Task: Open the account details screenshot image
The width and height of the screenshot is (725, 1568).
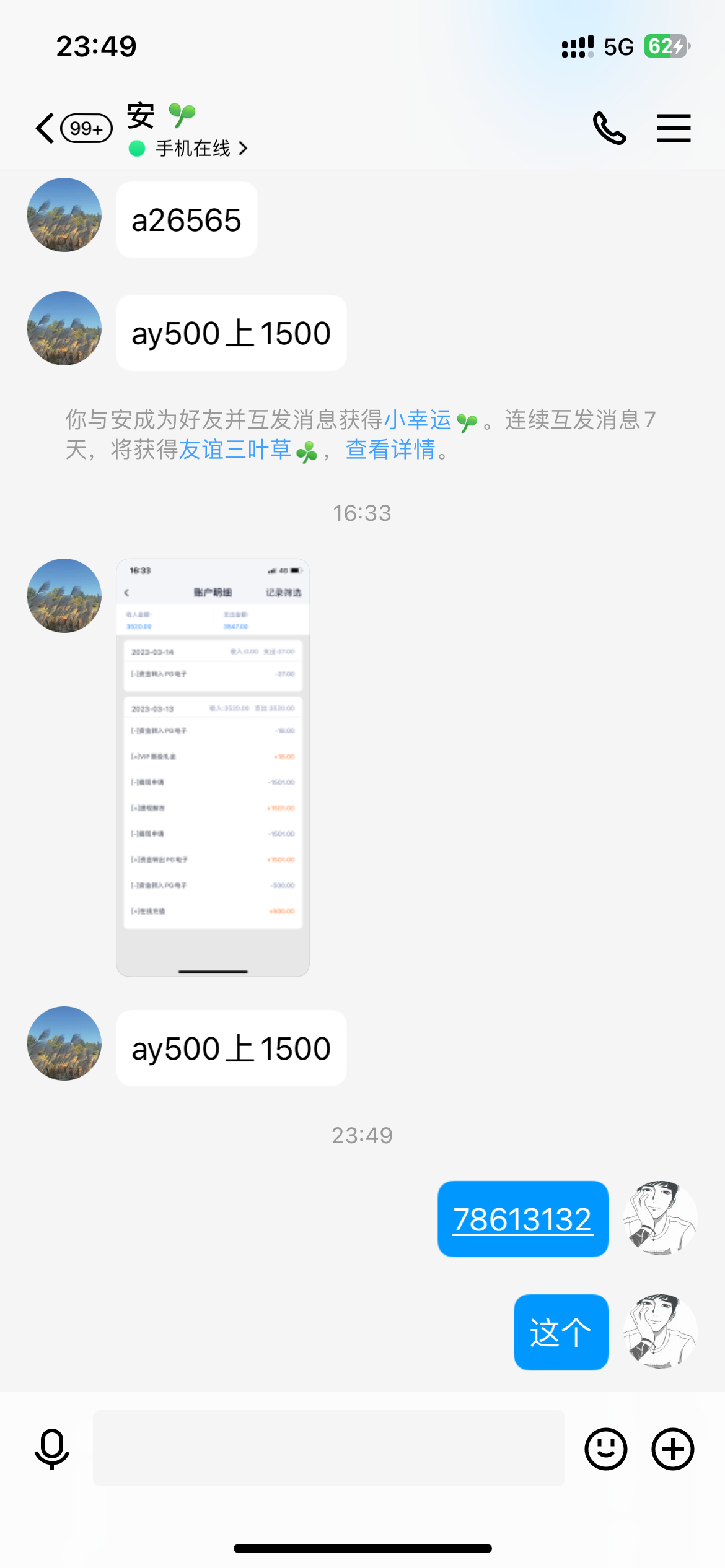Action: [213, 767]
